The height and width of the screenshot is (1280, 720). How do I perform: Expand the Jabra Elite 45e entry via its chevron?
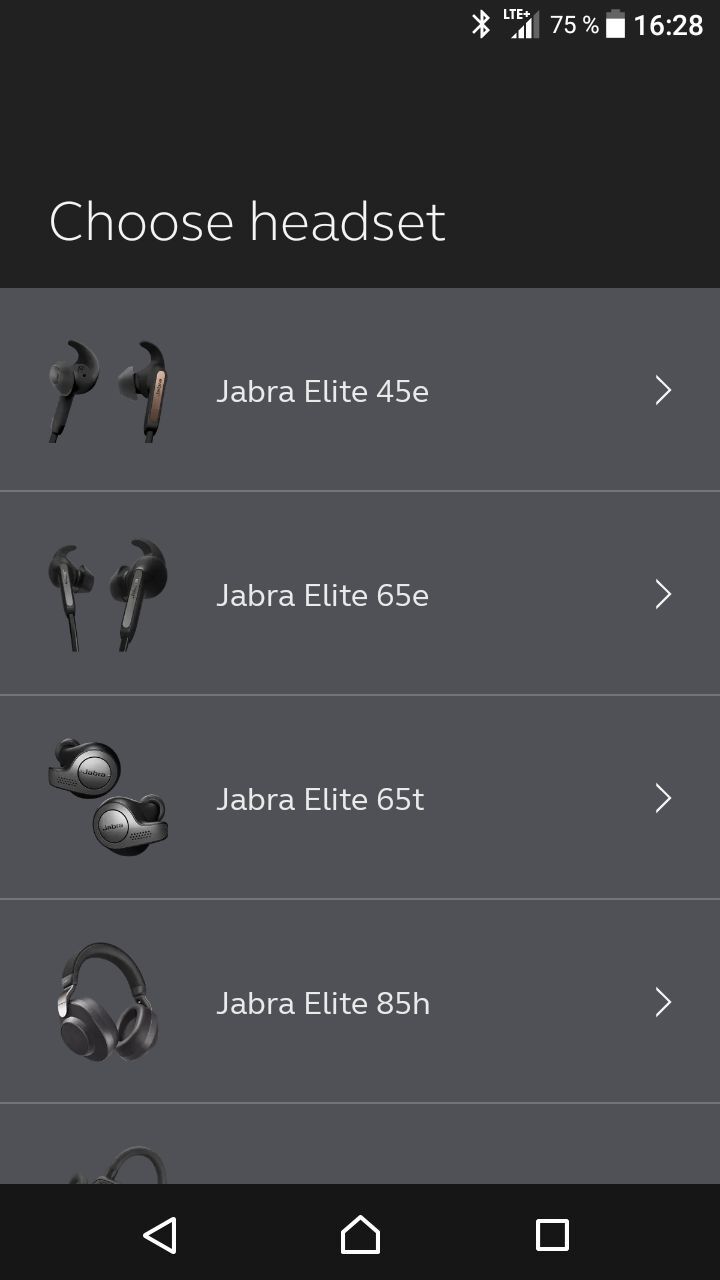coord(663,391)
